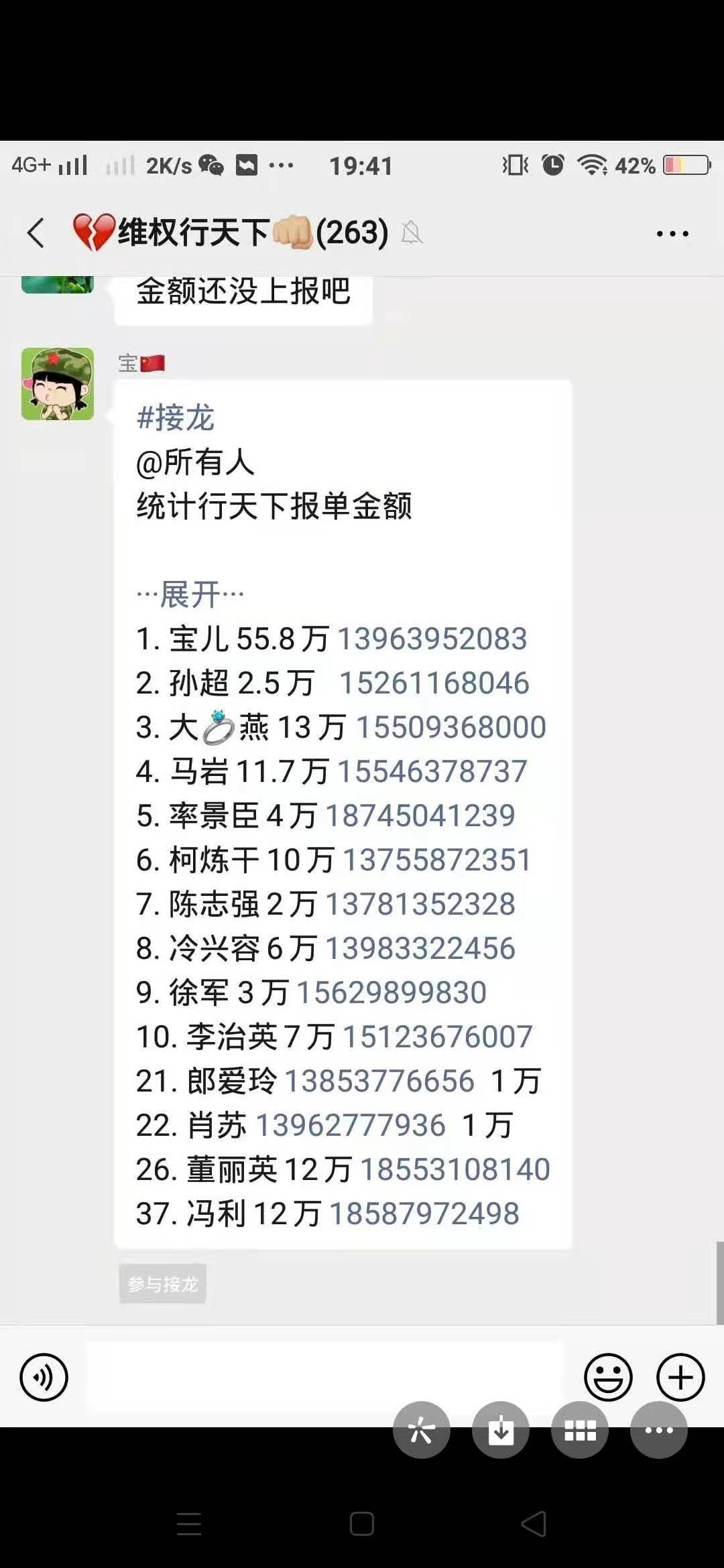Tap phone number 13963952083
Viewport: 724px width, 1568px height.
(432, 639)
